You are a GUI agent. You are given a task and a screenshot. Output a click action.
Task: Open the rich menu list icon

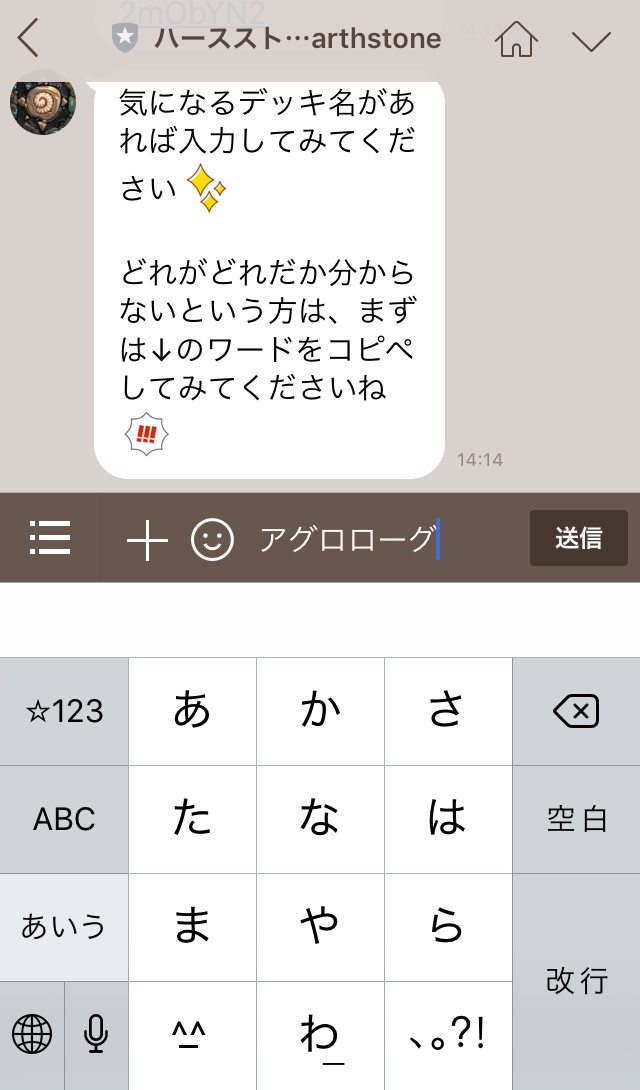click(50, 538)
